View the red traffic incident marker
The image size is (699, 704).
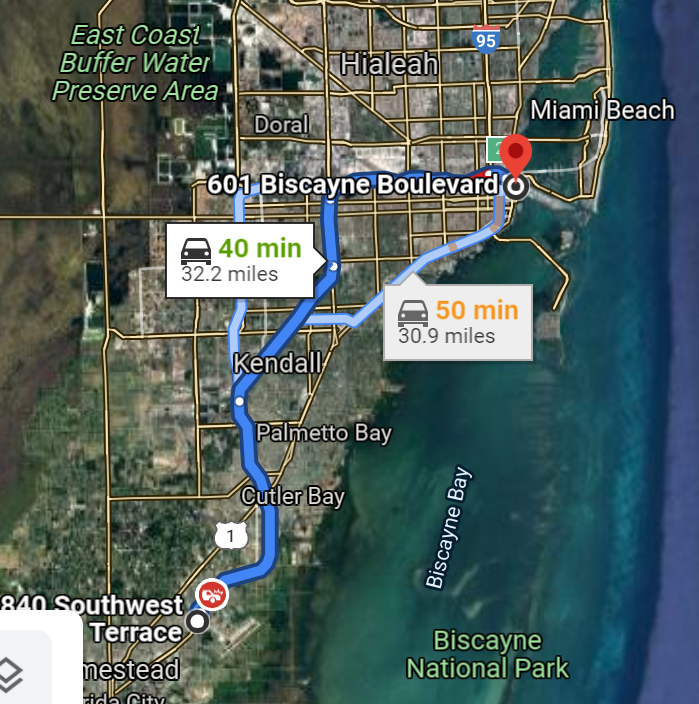pos(211,596)
